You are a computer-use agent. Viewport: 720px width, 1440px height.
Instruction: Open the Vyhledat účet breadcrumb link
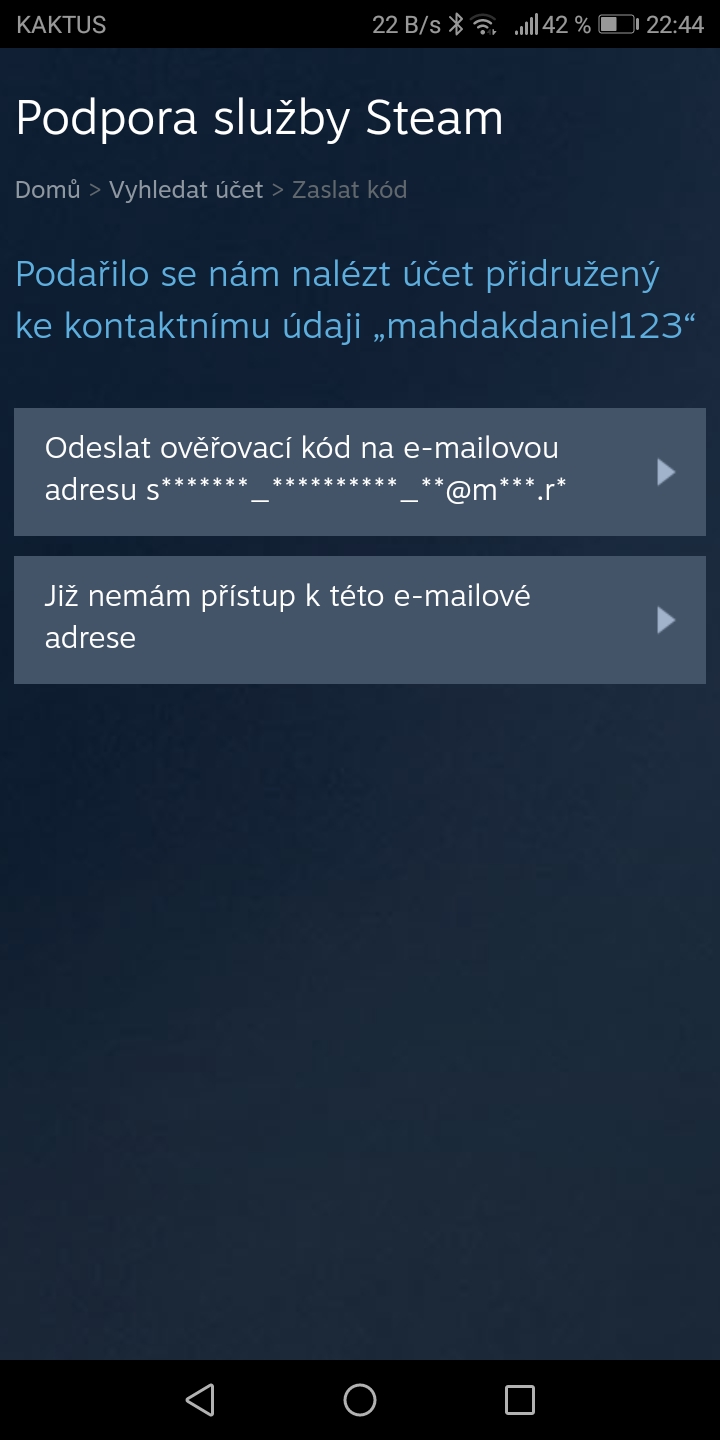(186, 190)
